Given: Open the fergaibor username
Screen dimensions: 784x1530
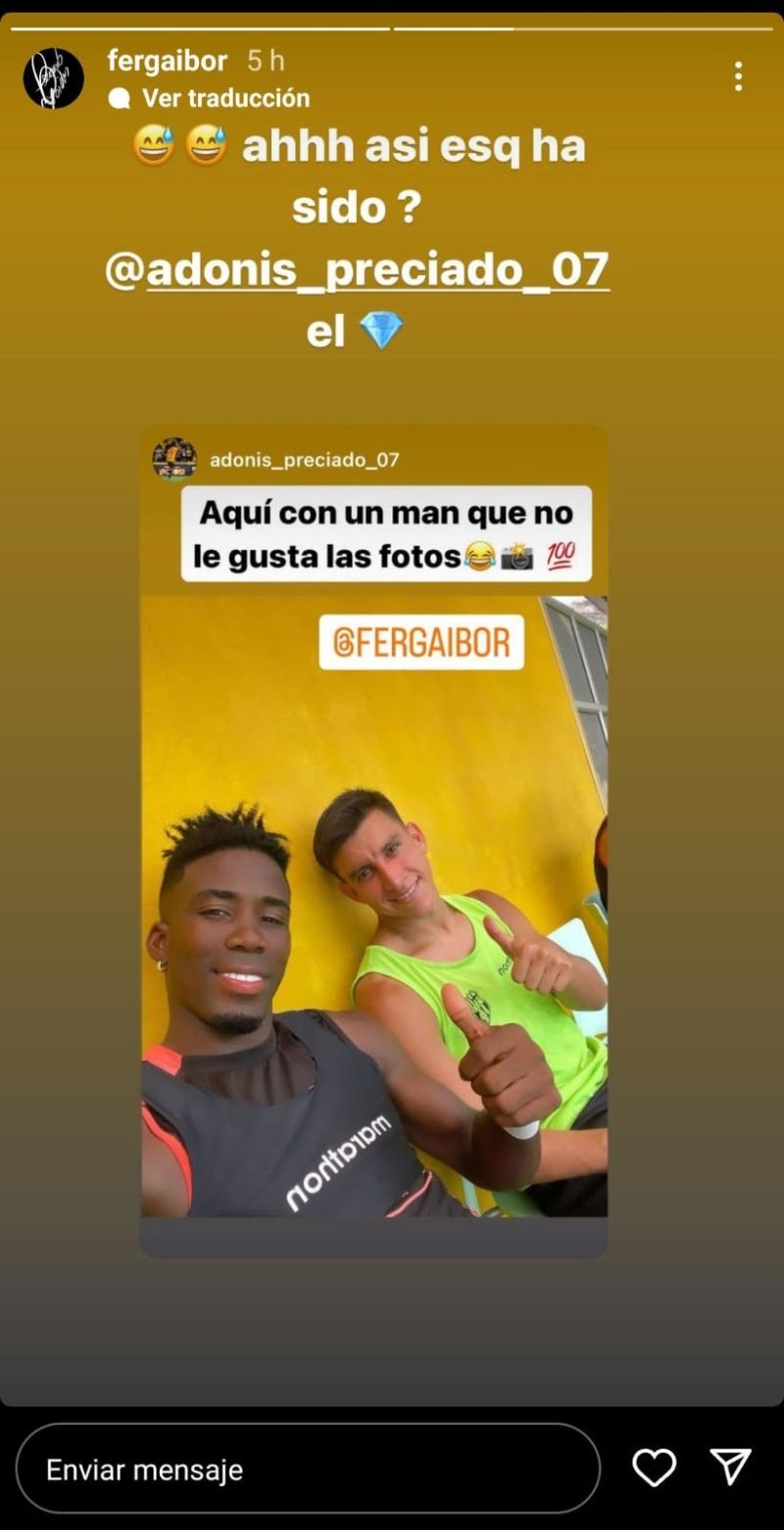Looking at the screenshot, I should (x=168, y=61).
